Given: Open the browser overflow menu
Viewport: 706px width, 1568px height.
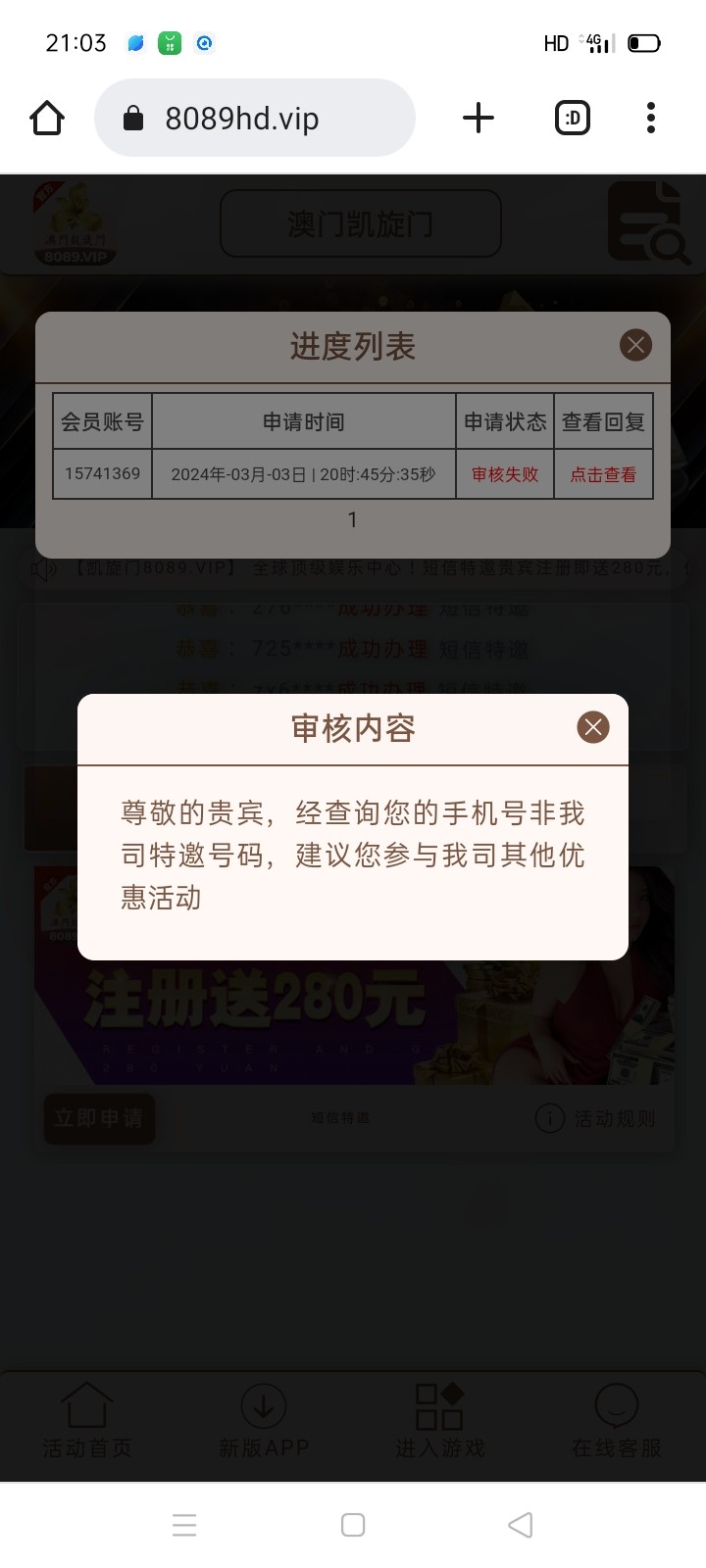Looking at the screenshot, I should pos(650,119).
